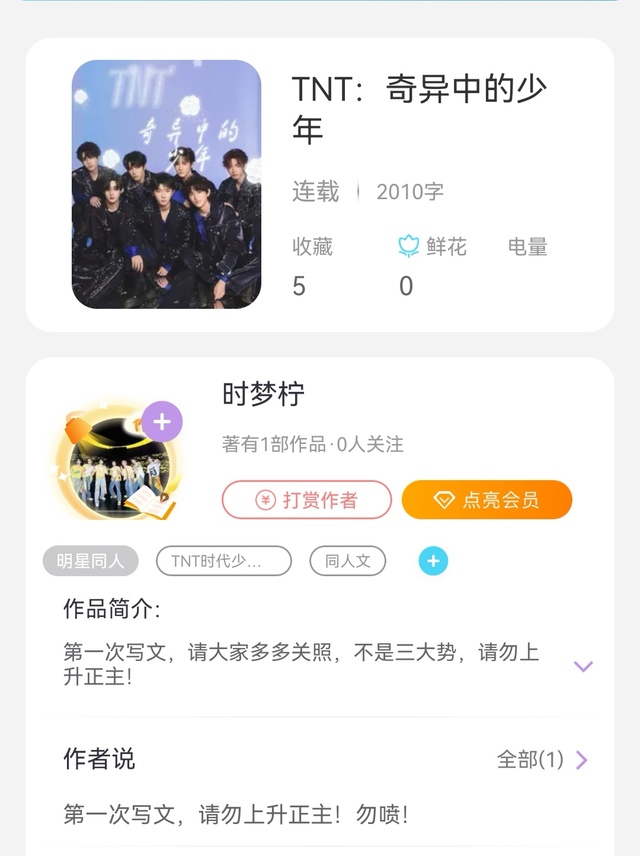Open the TNT 奇异中的少年 book cover
640x856 pixels.
tap(166, 184)
